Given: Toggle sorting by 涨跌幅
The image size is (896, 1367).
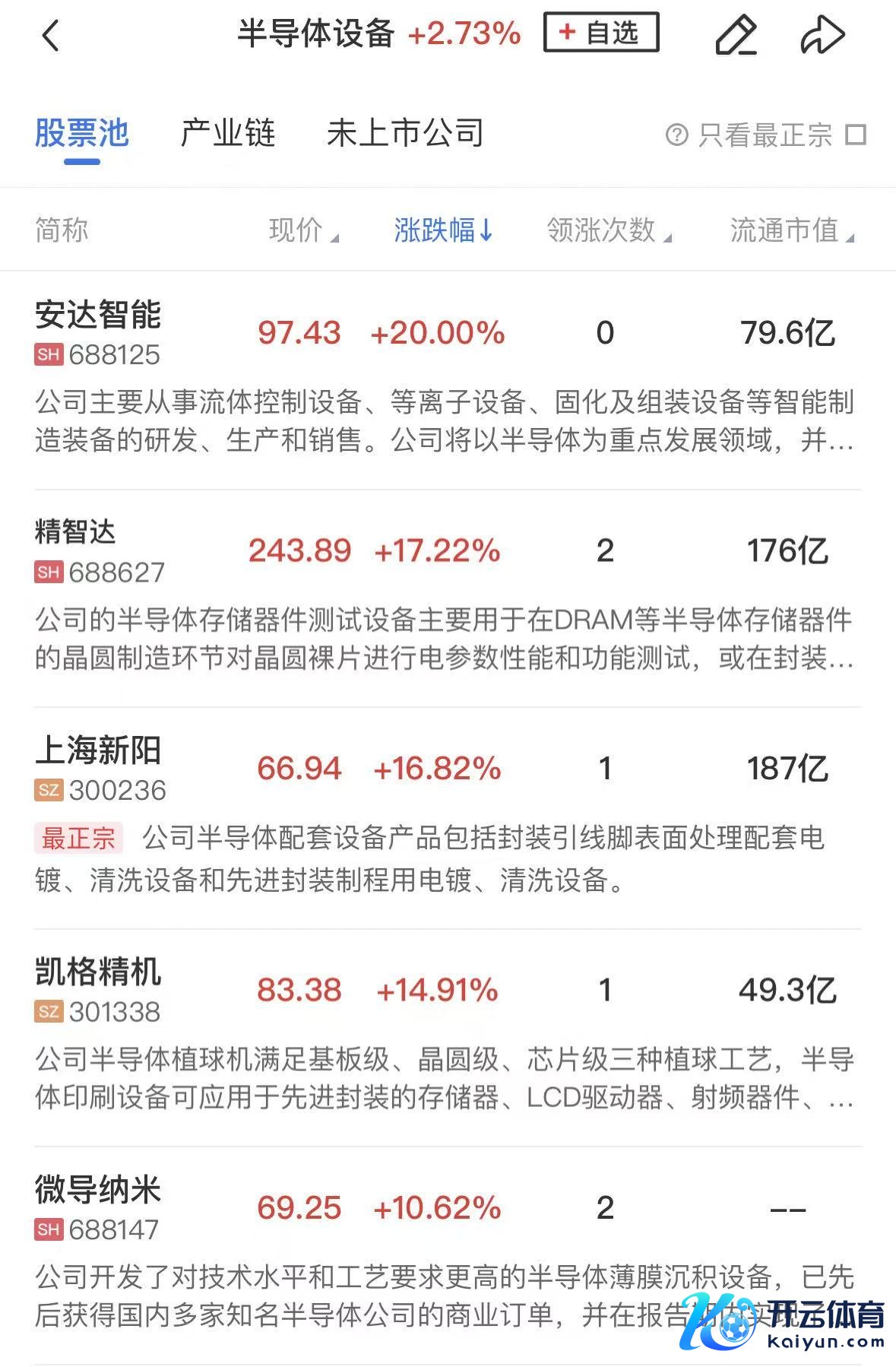Looking at the screenshot, I should click(443, 230).
